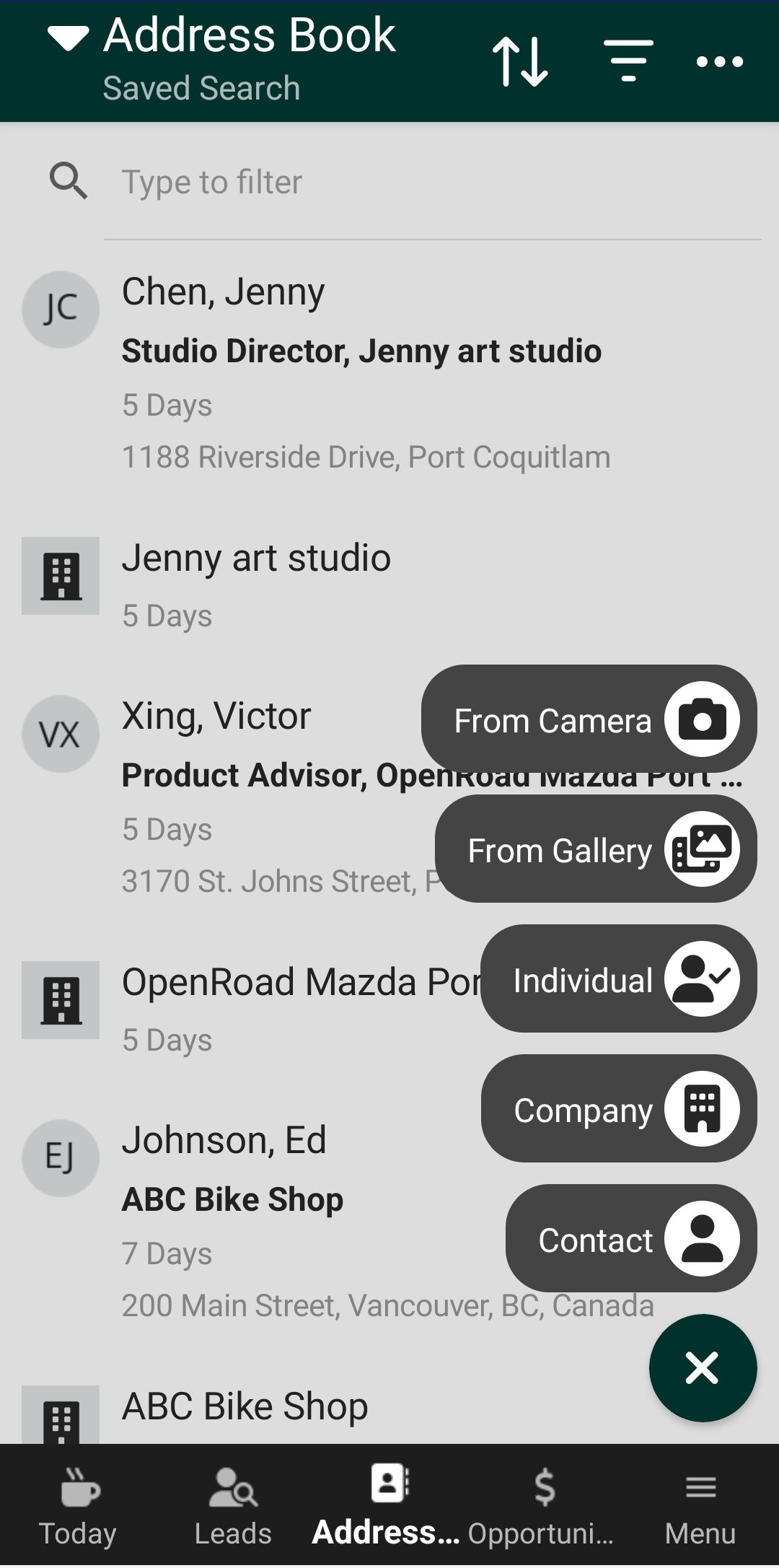779x1568 pixels.
Task: Tap the Type to filter field
Action: (433, 182)
